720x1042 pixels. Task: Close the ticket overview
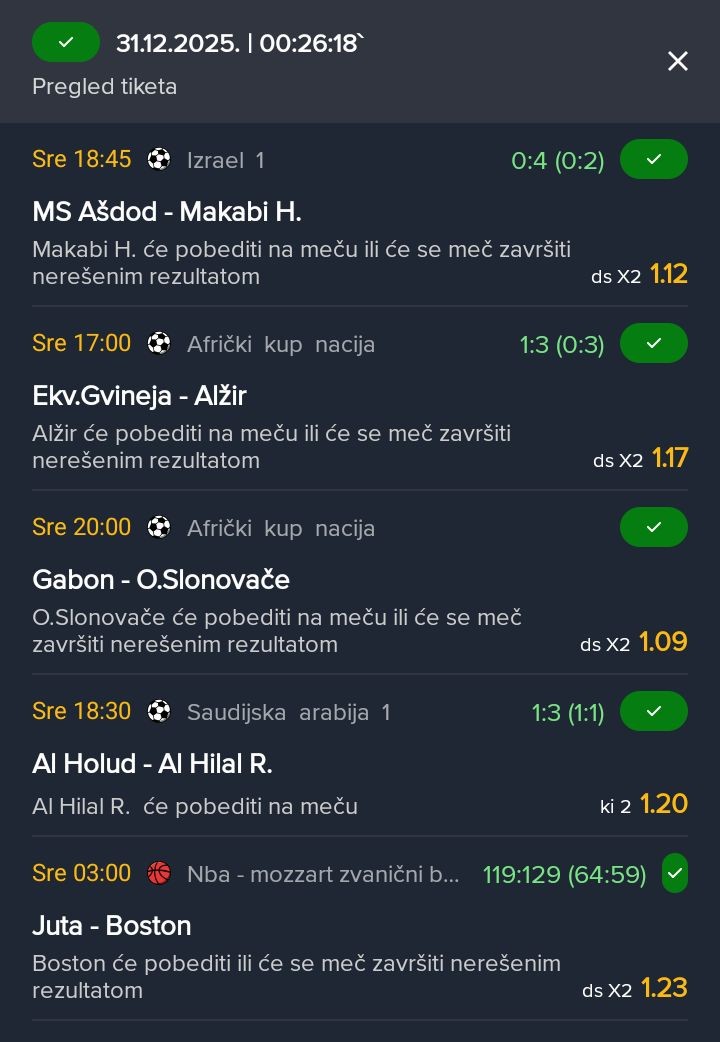[x=678, y=62]
